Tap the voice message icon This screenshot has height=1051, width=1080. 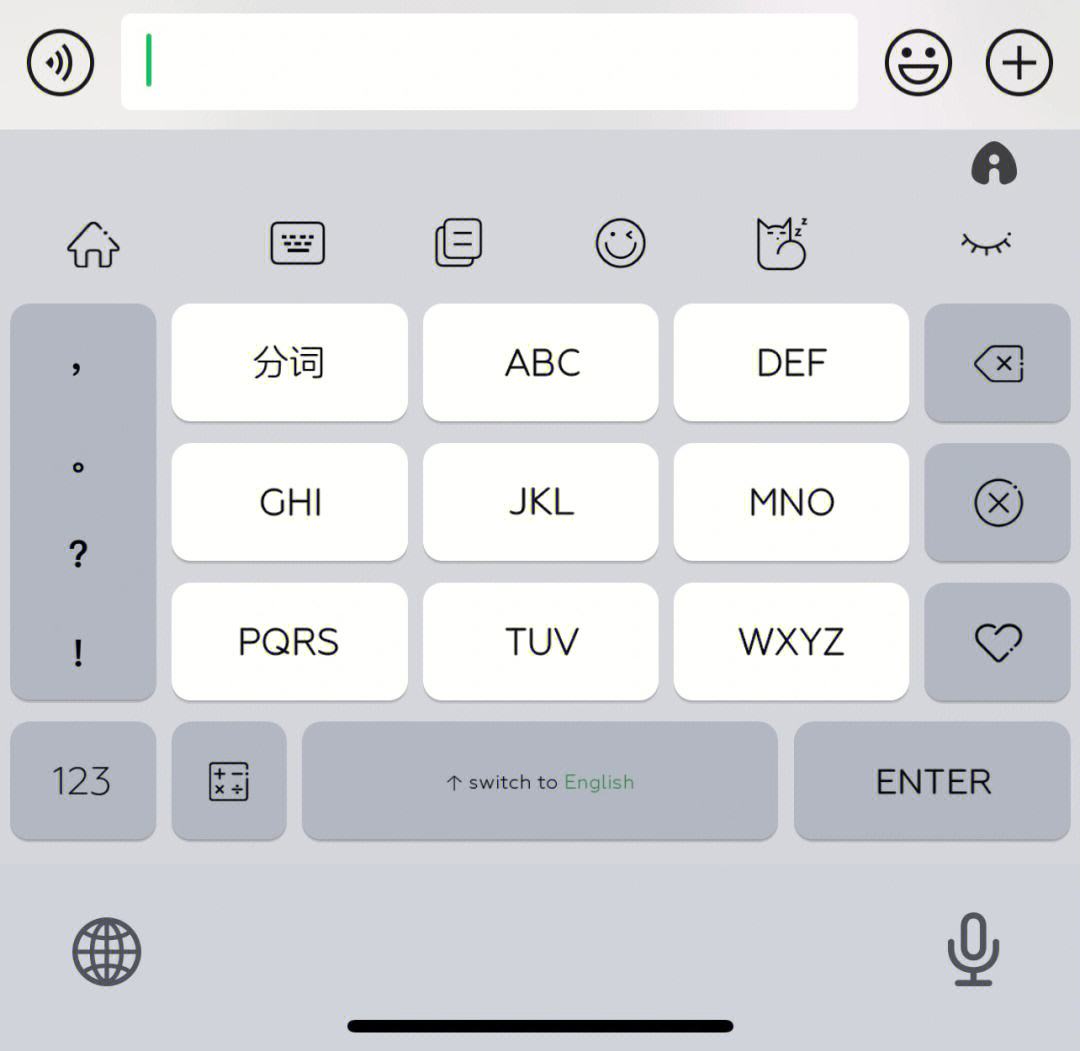(60, 63)
